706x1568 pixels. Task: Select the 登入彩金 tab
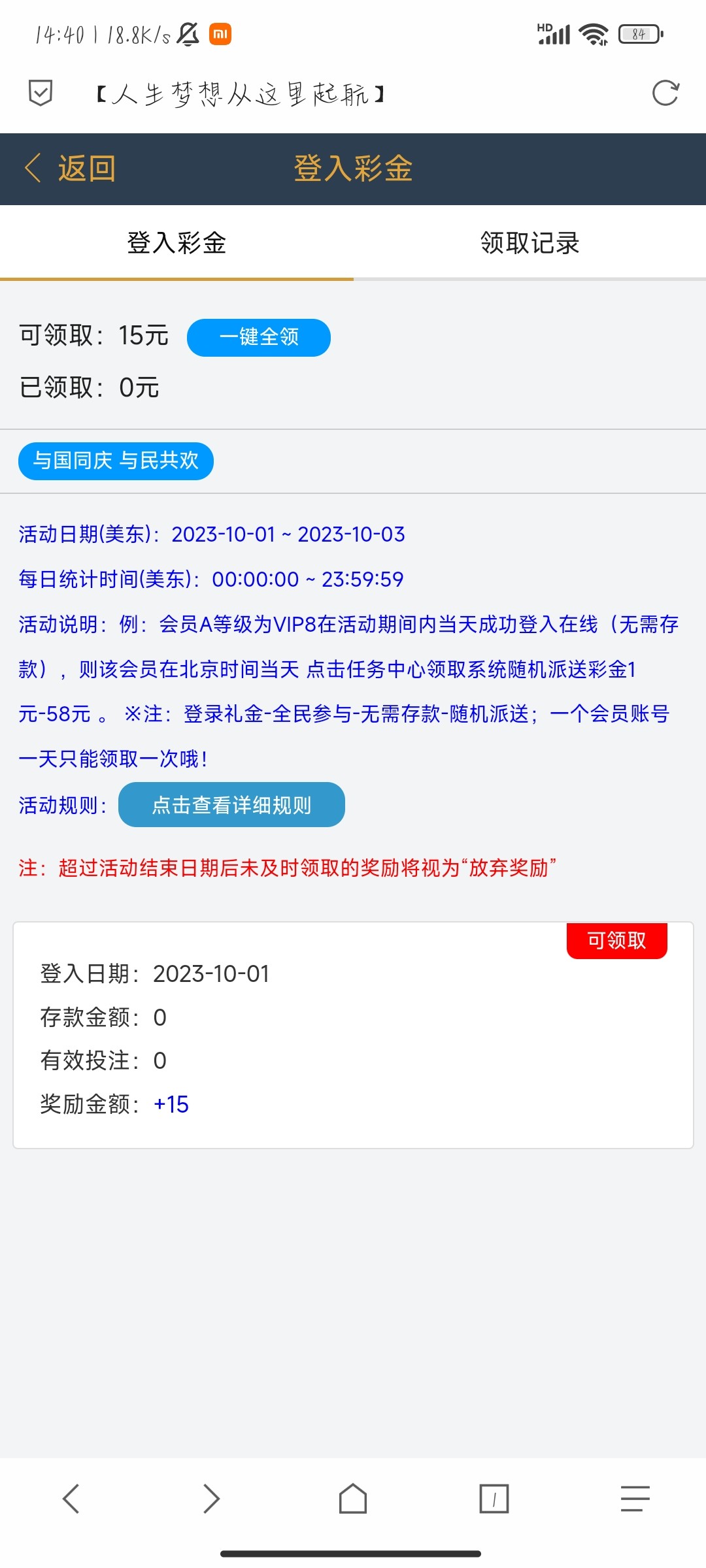[176, 243]
